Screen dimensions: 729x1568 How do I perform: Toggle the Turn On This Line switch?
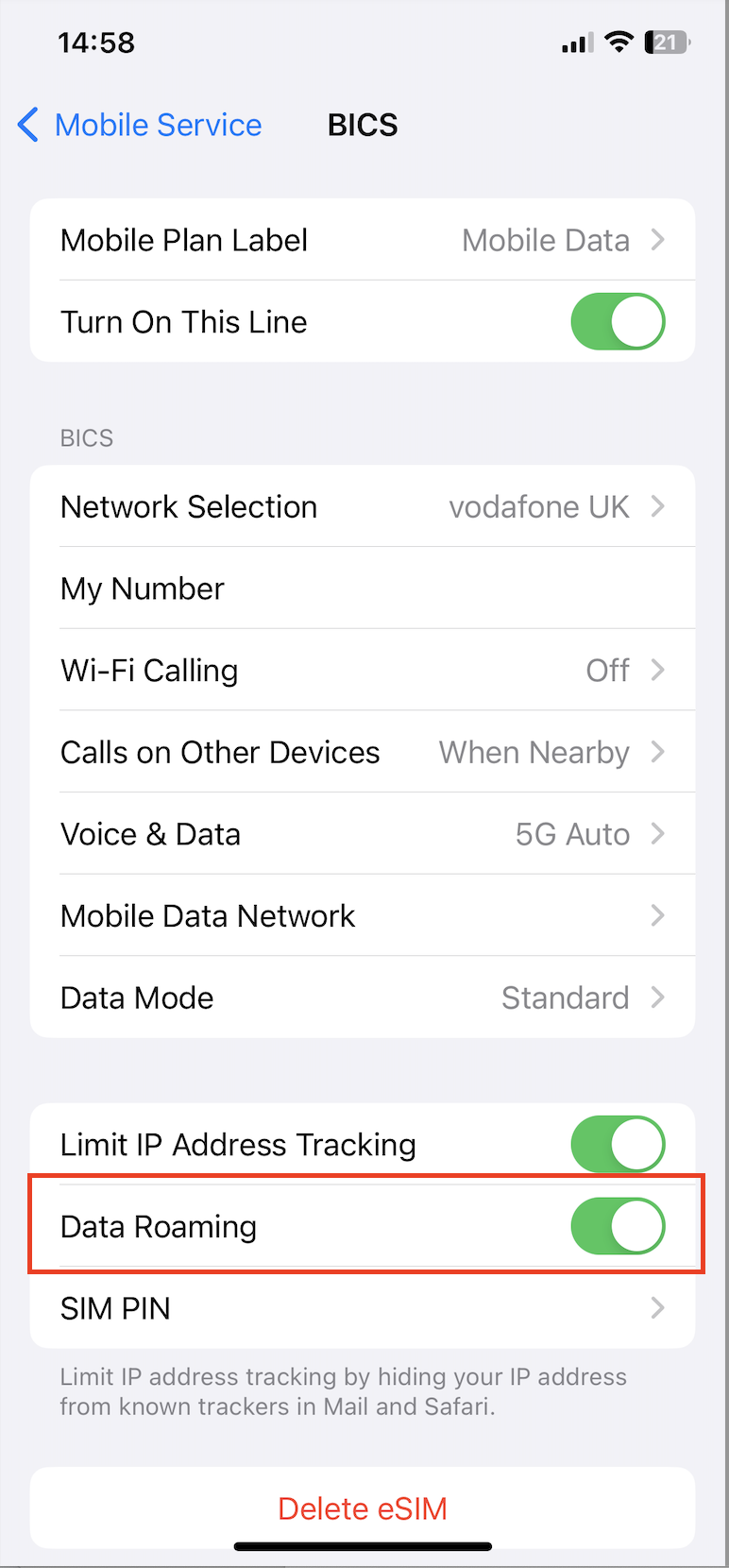click(x=618, y=322)
